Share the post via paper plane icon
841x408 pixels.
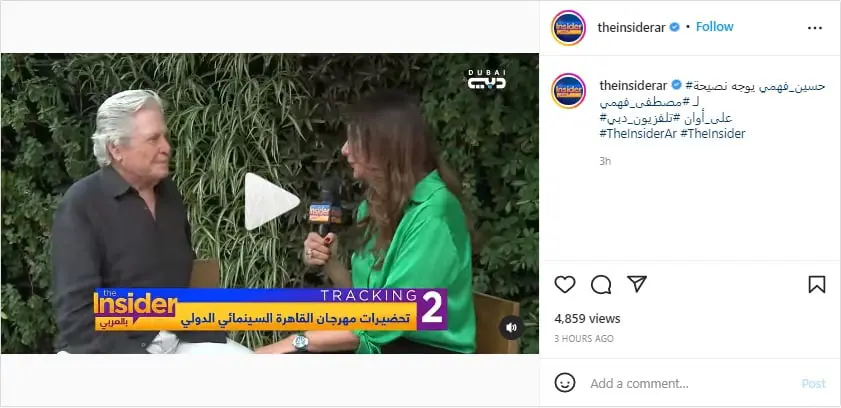[636, 284]
